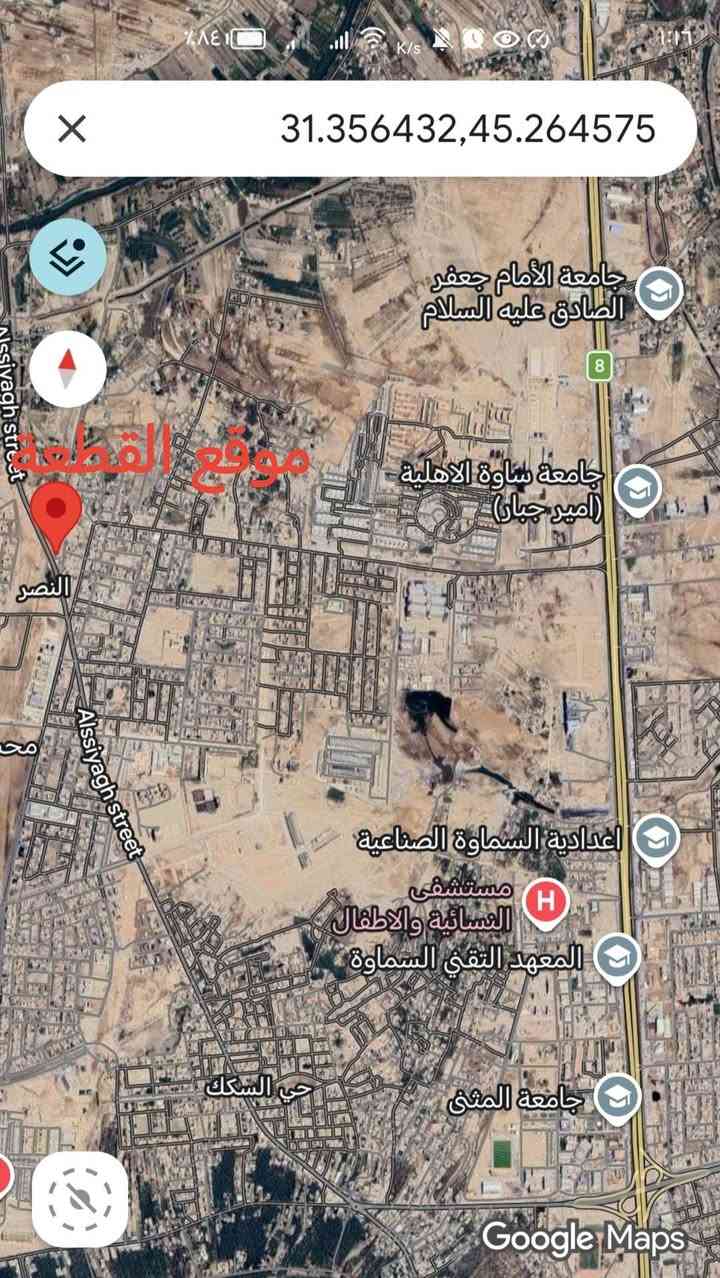Open جامعة الأمام جعفر الصادق marker
Viewport: 720px width, 1278px height.
(x=660, y=292)
